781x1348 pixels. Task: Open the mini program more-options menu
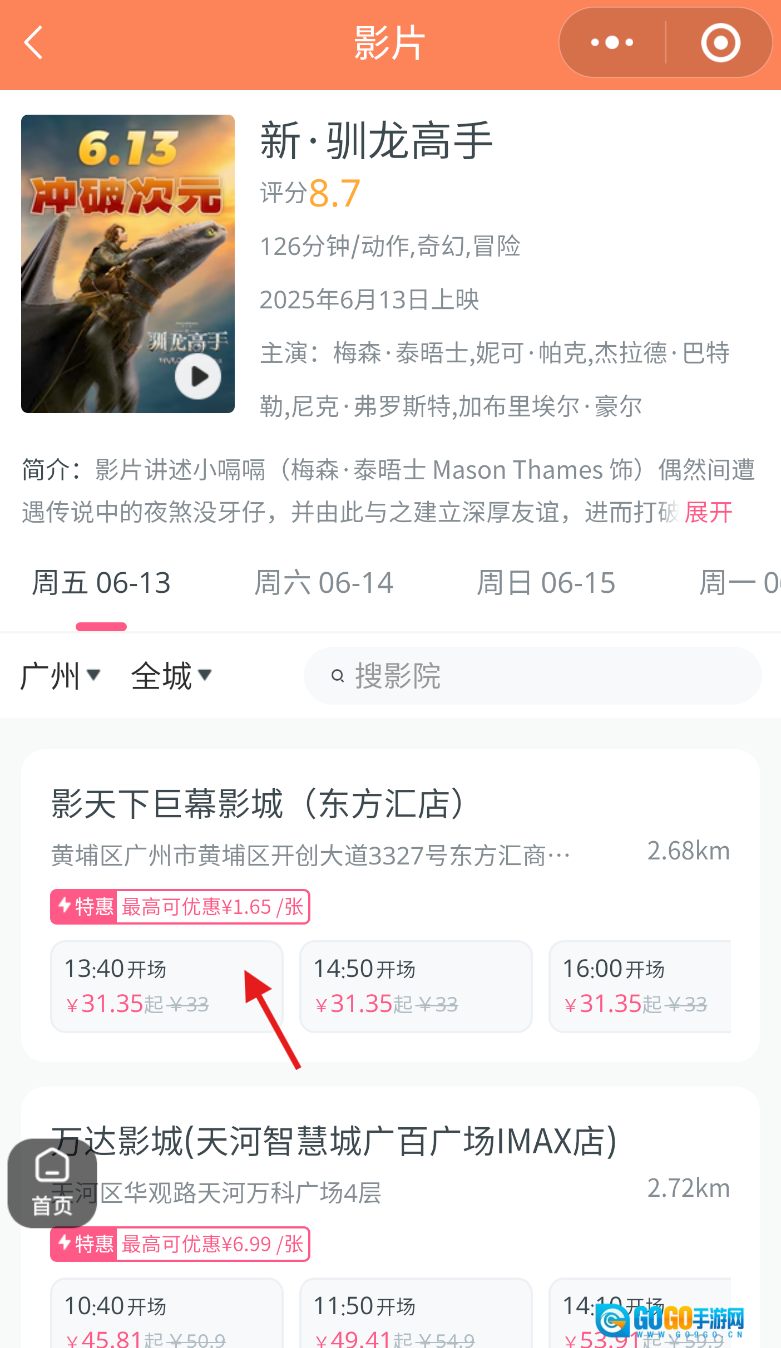coord(612,43)
